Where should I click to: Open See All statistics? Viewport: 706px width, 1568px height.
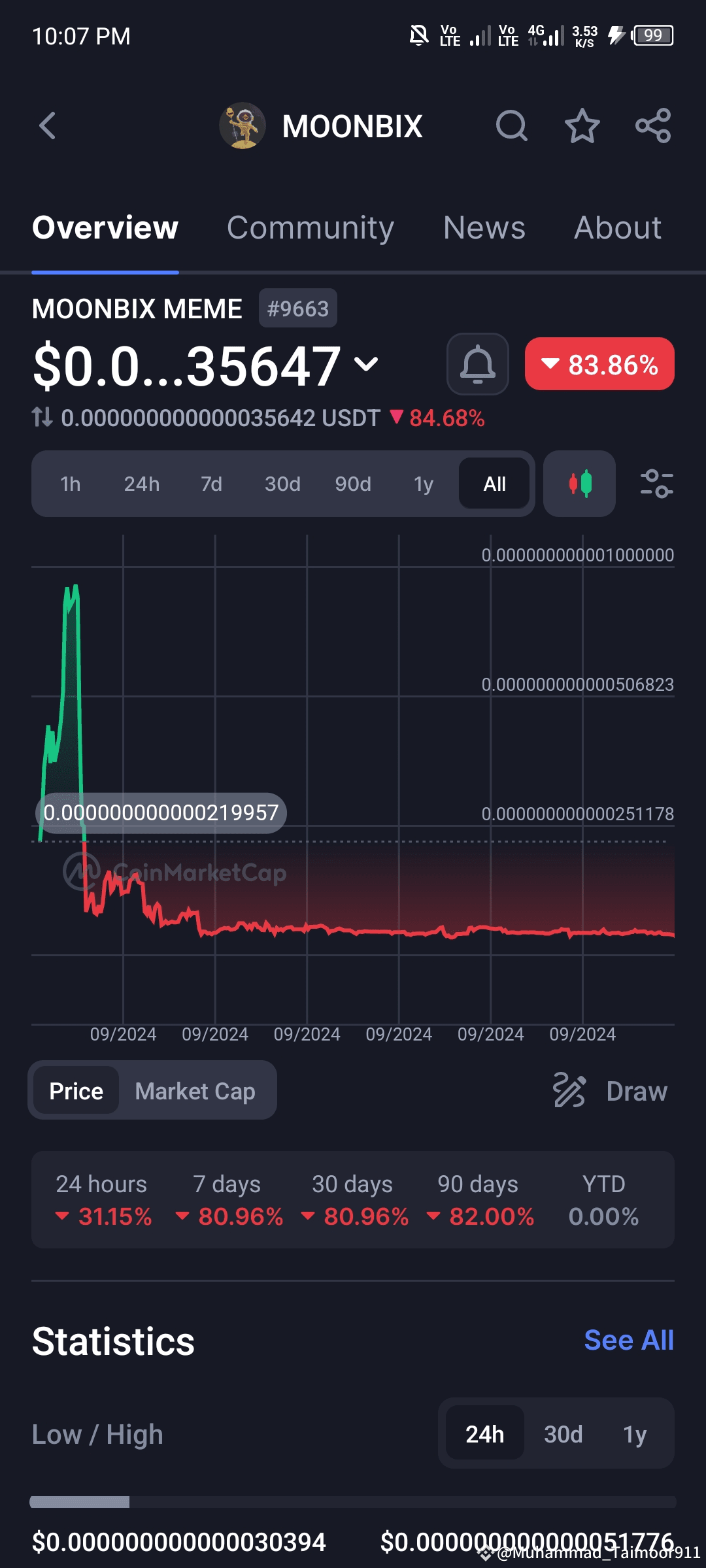[x=628, y=1341]
